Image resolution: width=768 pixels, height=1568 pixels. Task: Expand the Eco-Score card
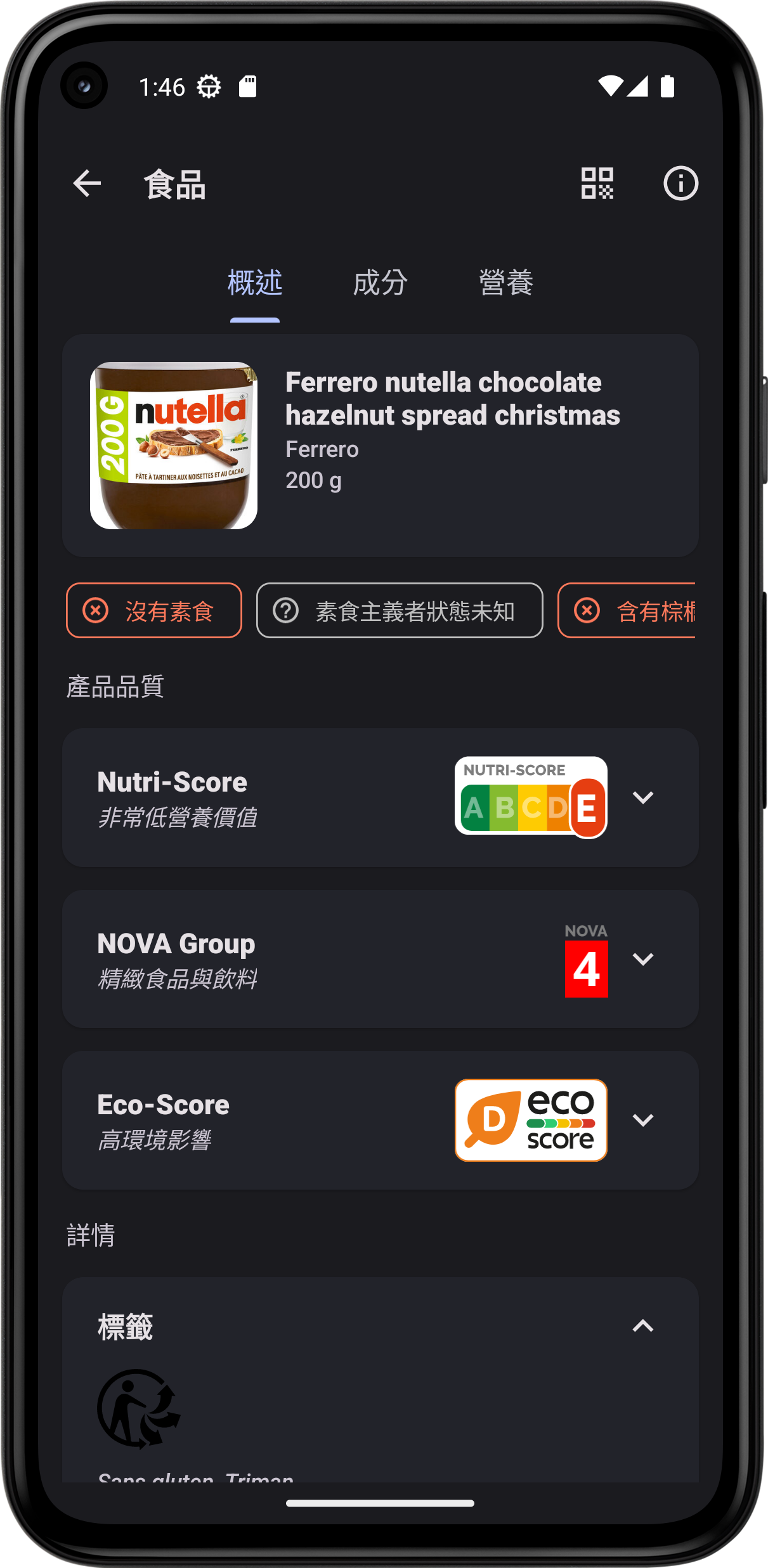pos(642,1120)
